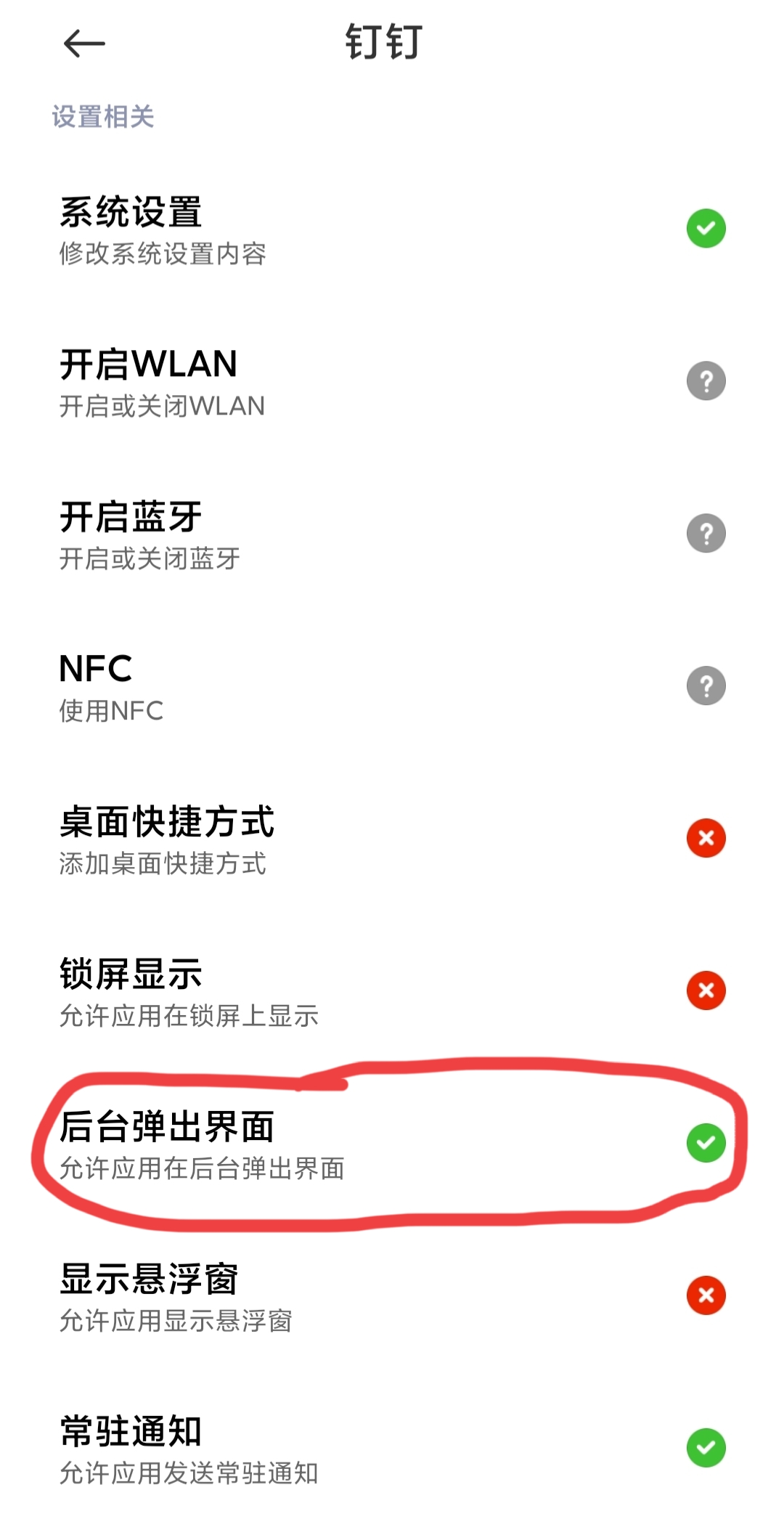Image resolution: width=784 pixels, height=1522 pixels.
Task: Open the 锁屏显示 permission row
Action: [x=392, y=992]
